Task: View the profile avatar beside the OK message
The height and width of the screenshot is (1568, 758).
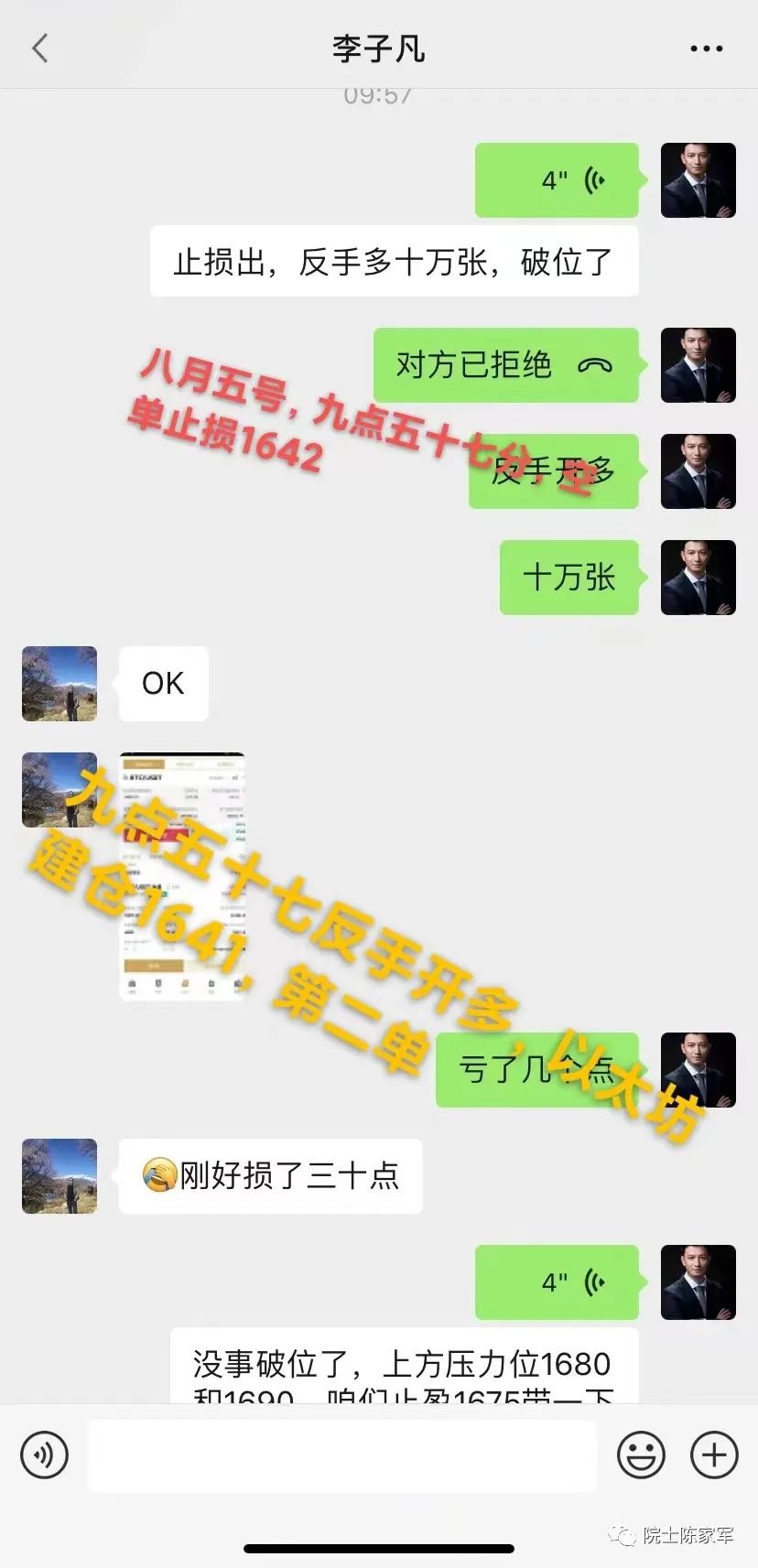Action: [x=60, y=684]
